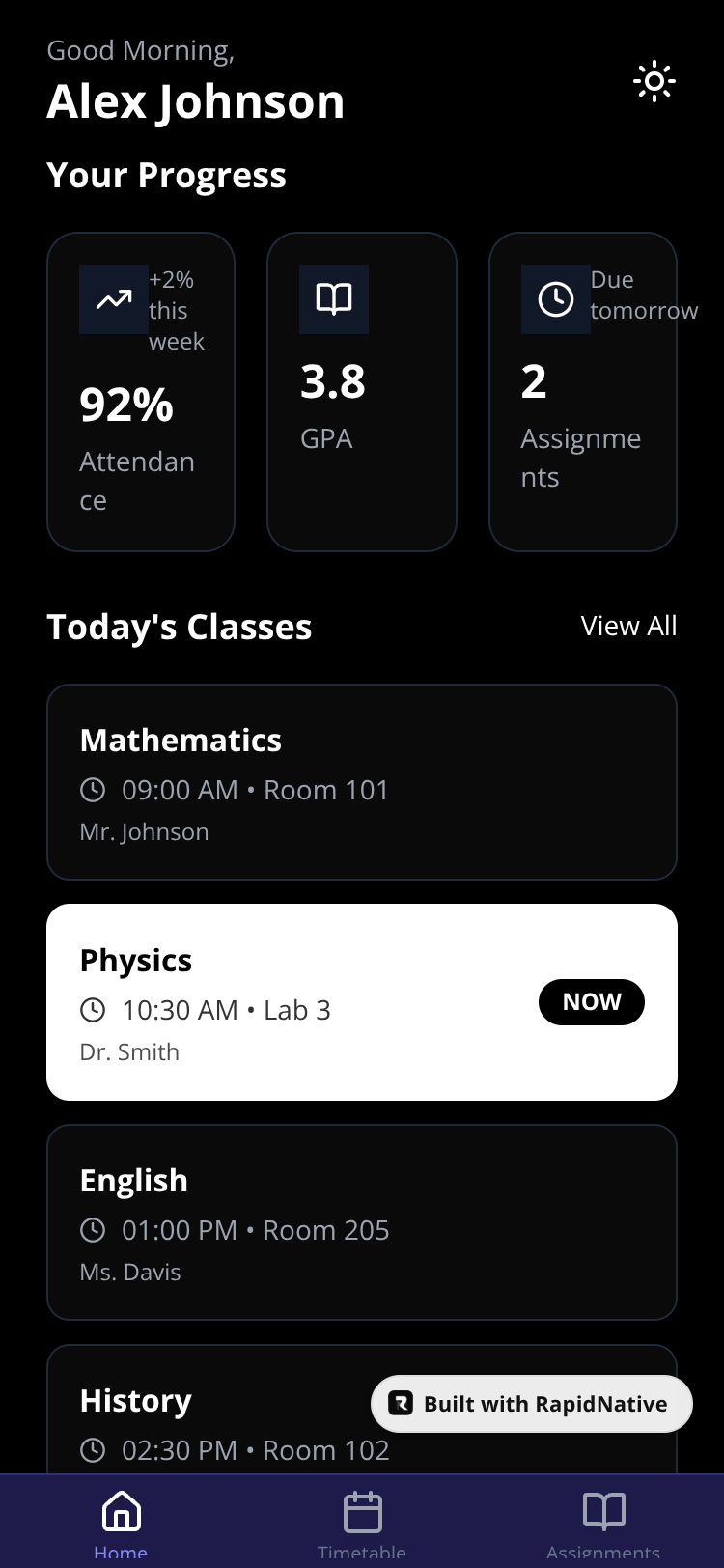
Task: Open the Attendance progress card
Action: pyautogui.click(x=141, y=392)
